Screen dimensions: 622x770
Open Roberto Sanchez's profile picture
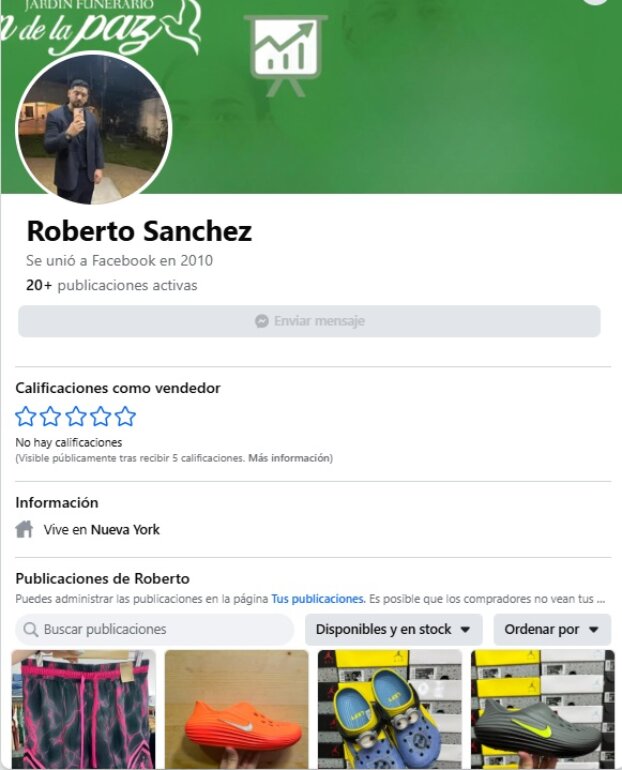tap(93, 128)
